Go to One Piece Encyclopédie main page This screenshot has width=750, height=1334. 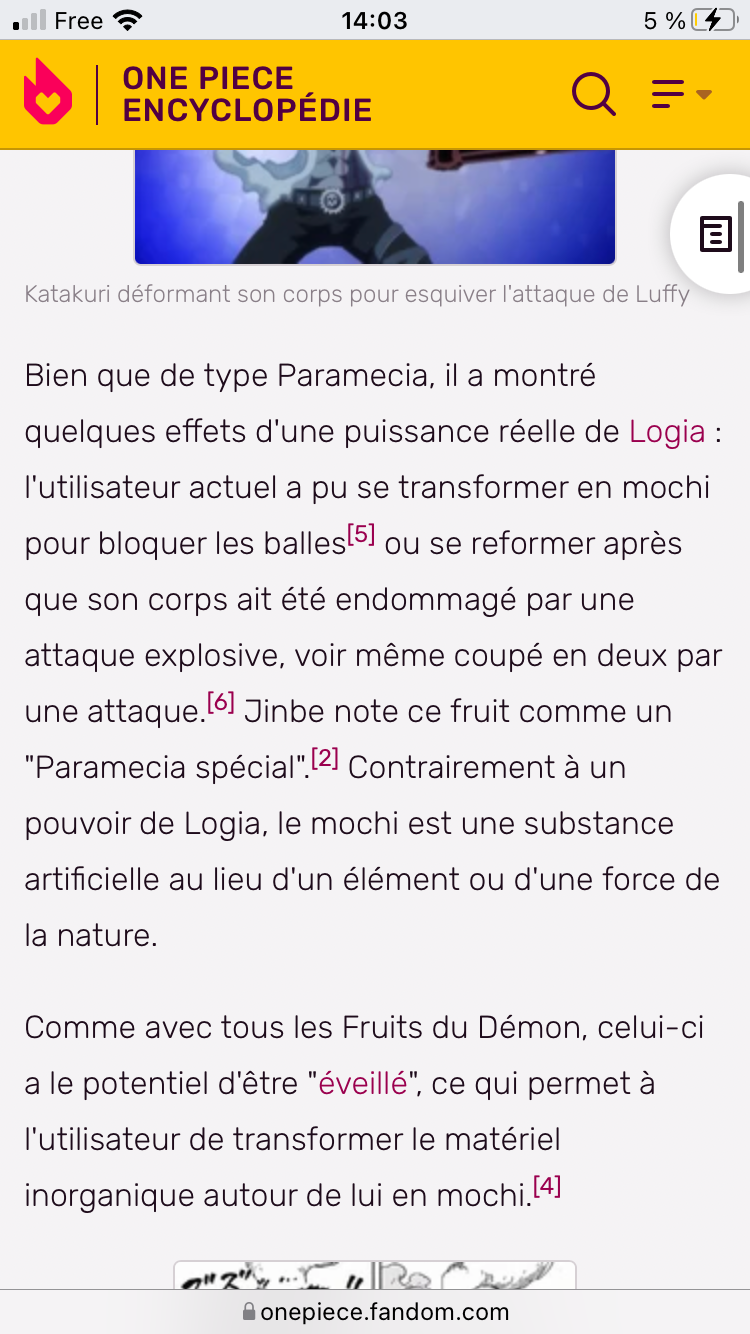pos(247,94)
